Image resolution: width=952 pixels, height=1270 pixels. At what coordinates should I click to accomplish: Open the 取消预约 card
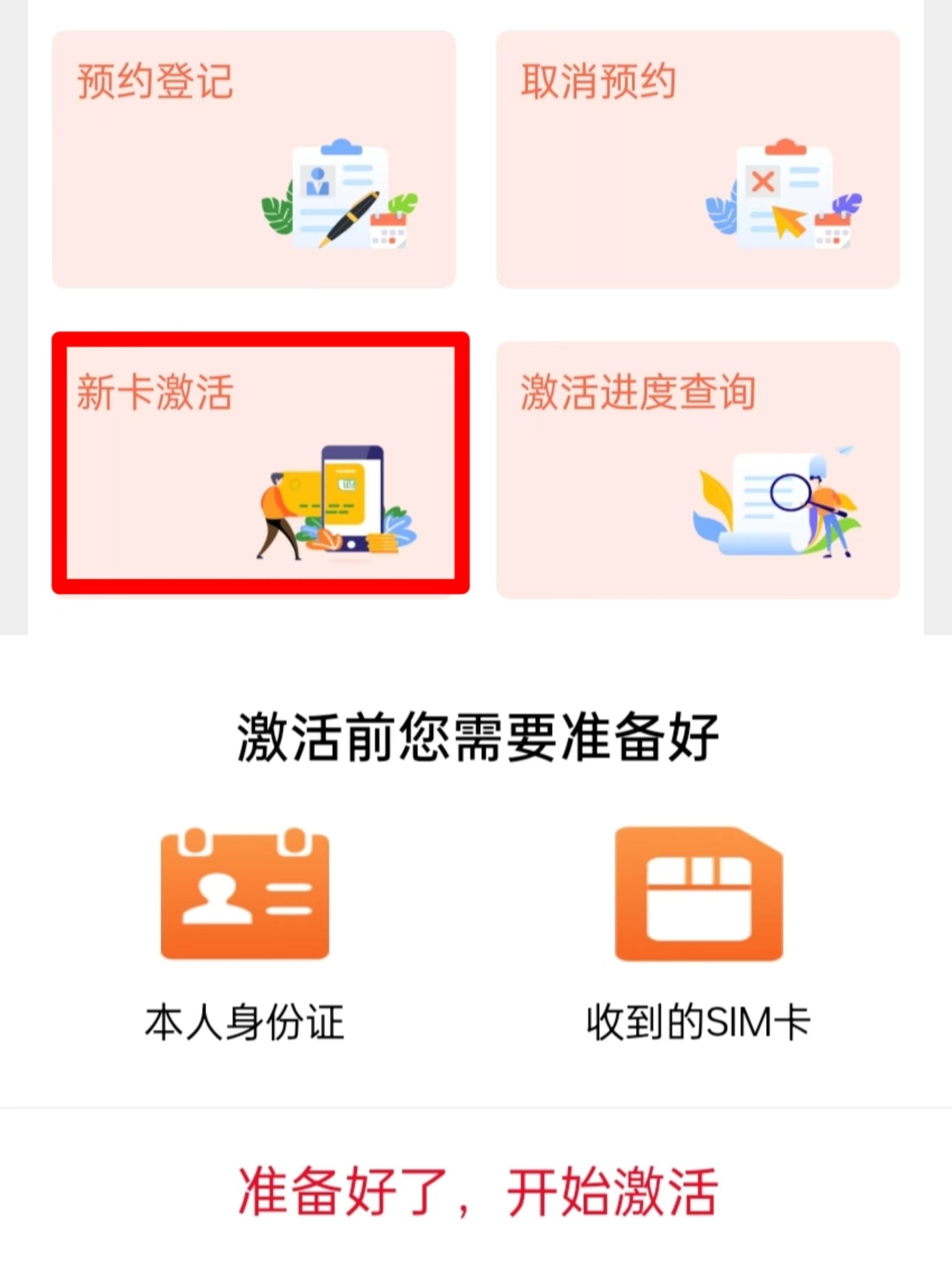coord(697,159)
